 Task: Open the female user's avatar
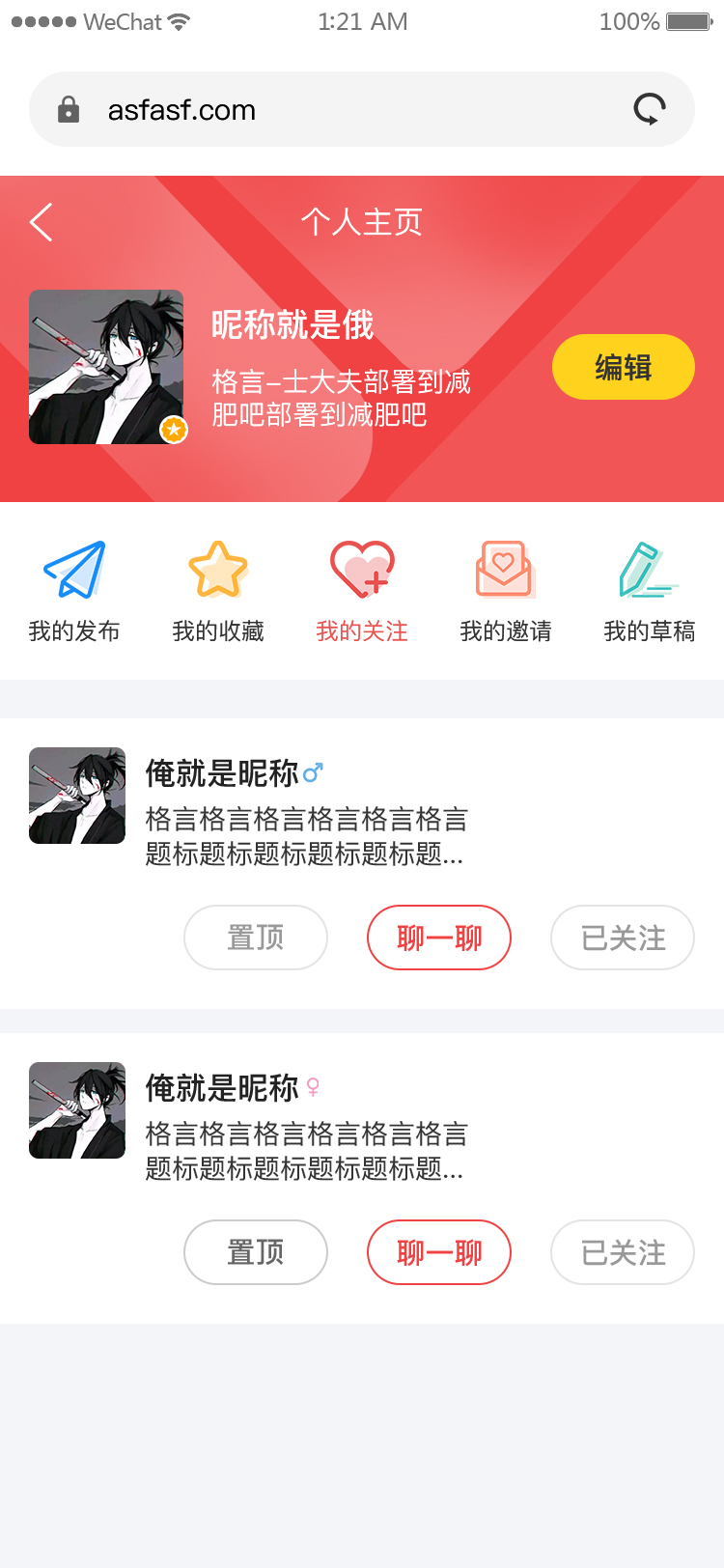(77, 1110)
